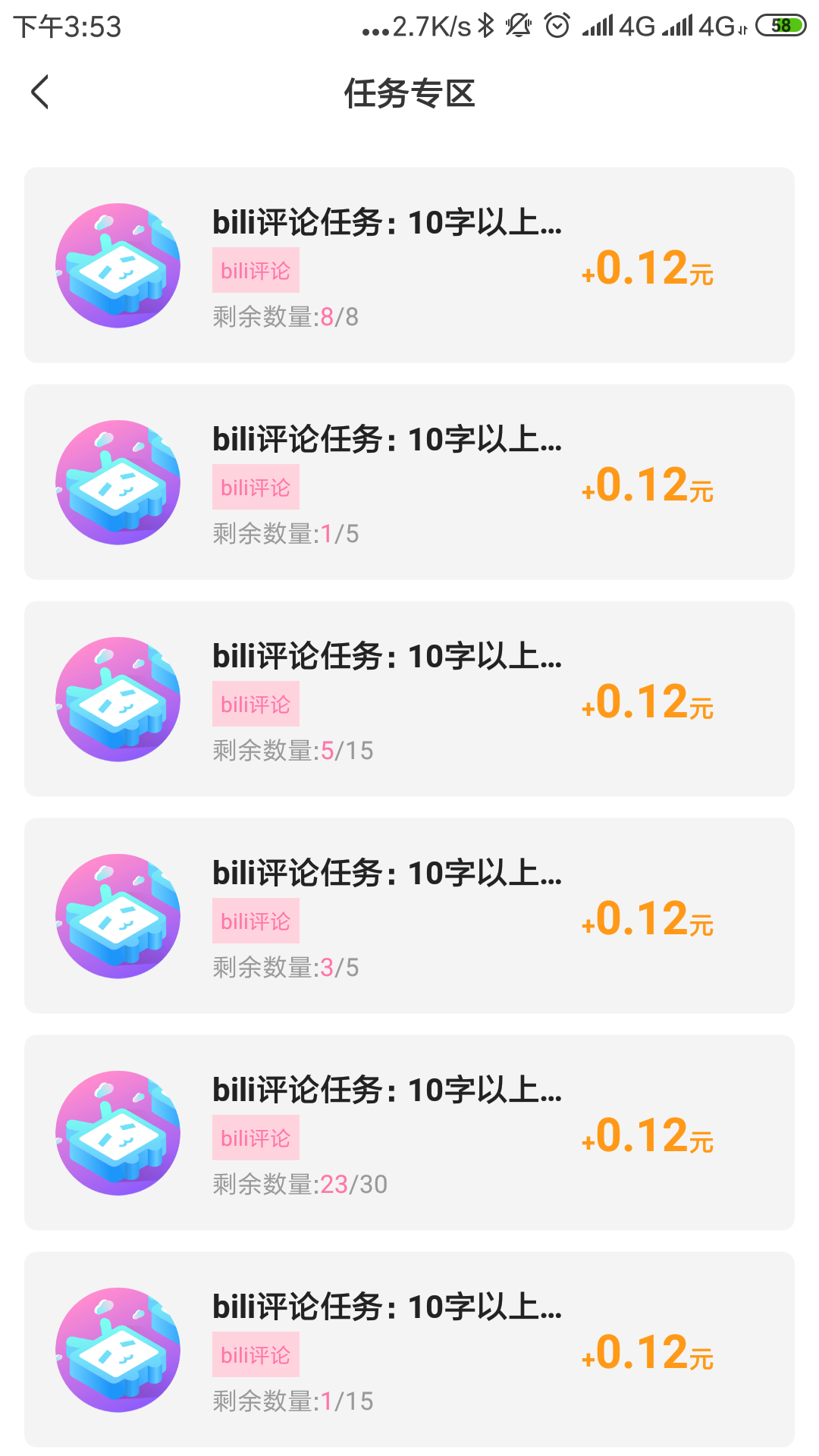Tap the back arrow in the top bar
Viewport: 819px width, 1456px height.
pos(39,93)
